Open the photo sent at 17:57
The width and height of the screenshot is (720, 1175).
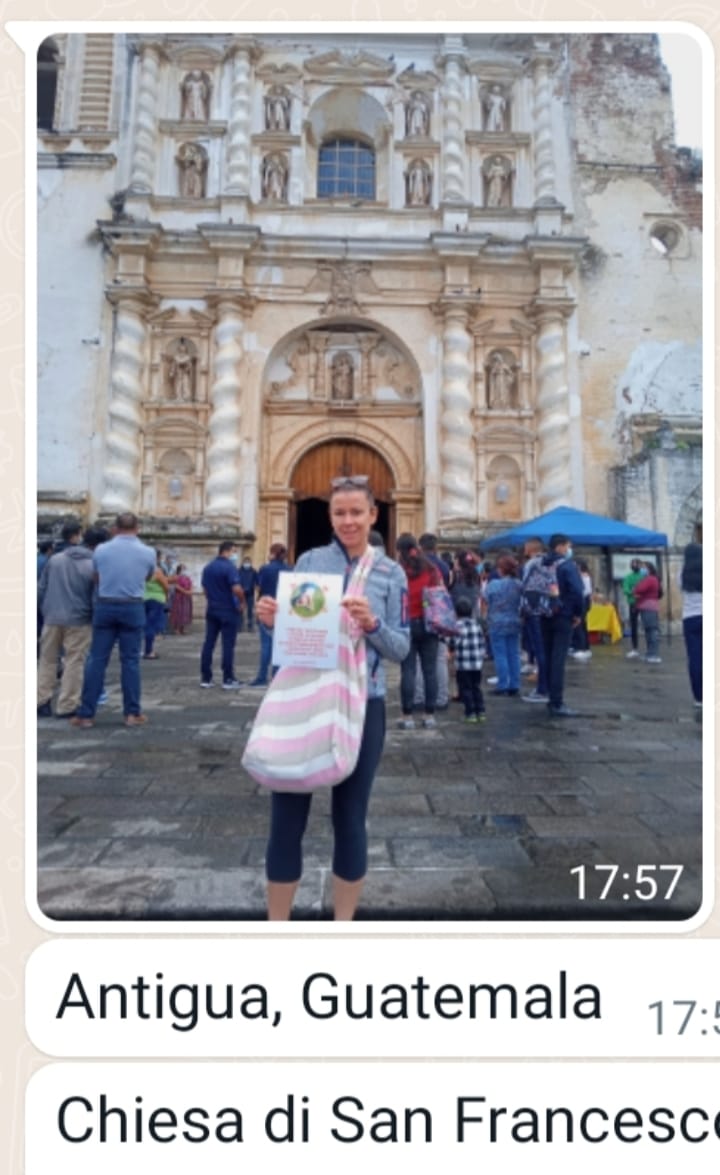click(369, 477)
